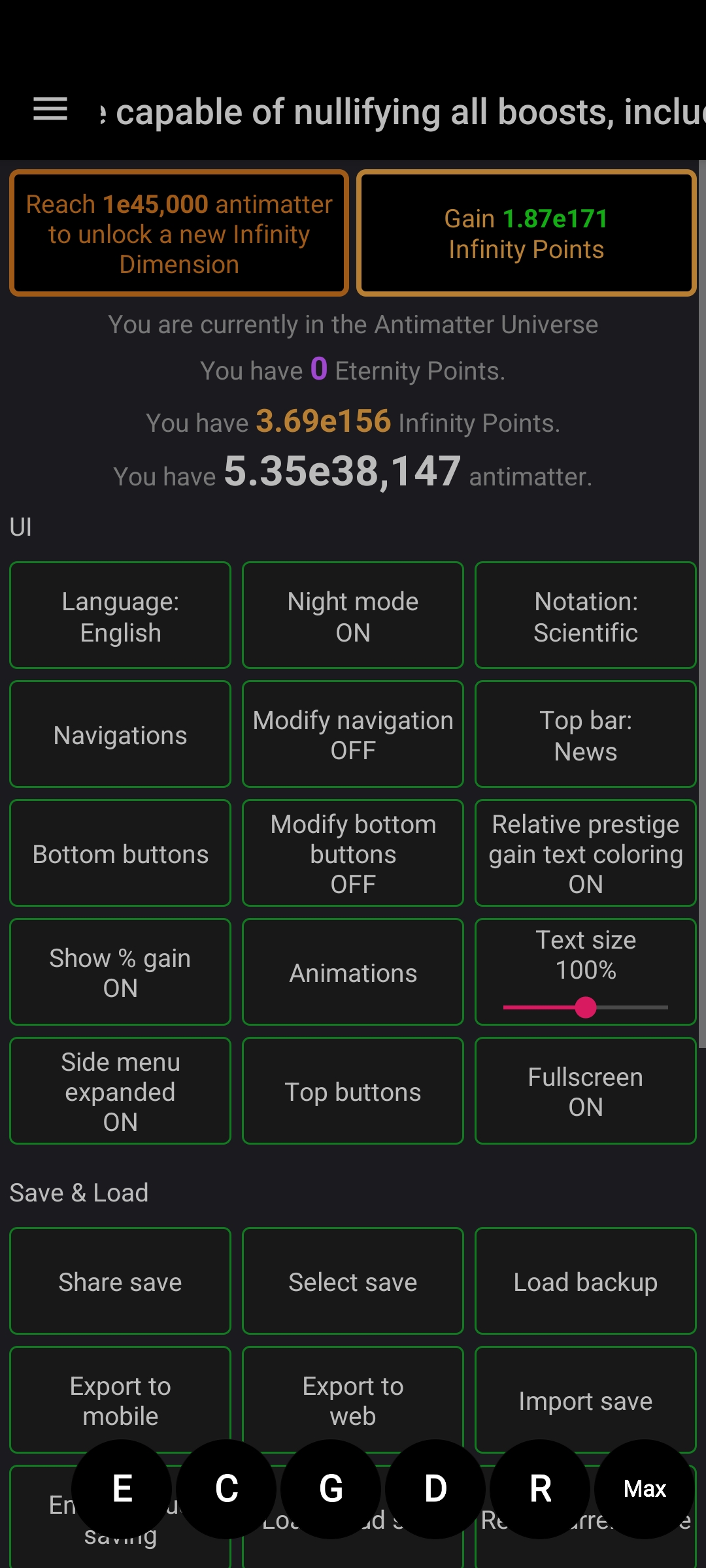This screenshot has width=706, height=1568.
Task: Open the hamburger side menu
Action: click(51, 110)
